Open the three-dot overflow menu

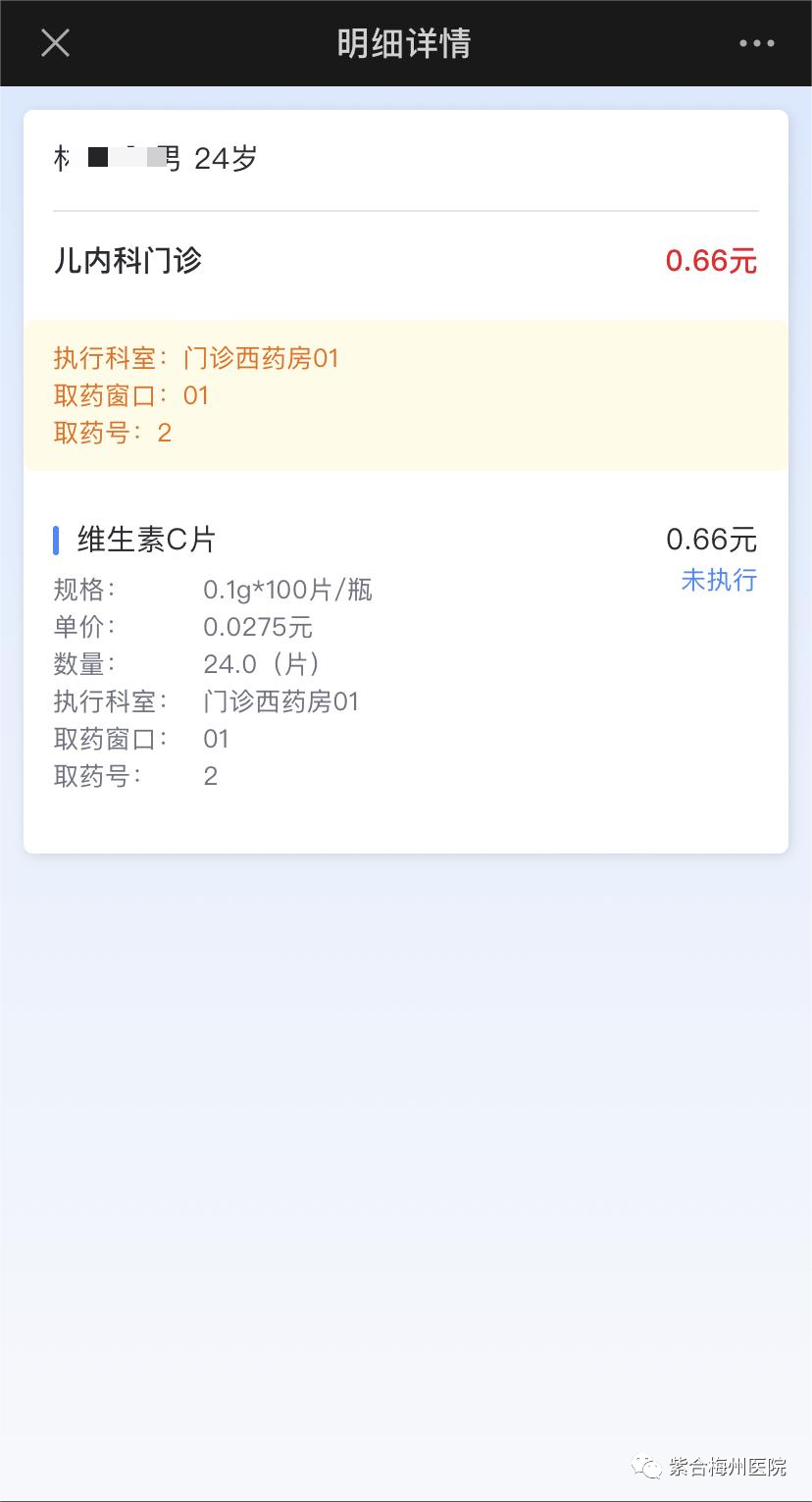[756, 43]
